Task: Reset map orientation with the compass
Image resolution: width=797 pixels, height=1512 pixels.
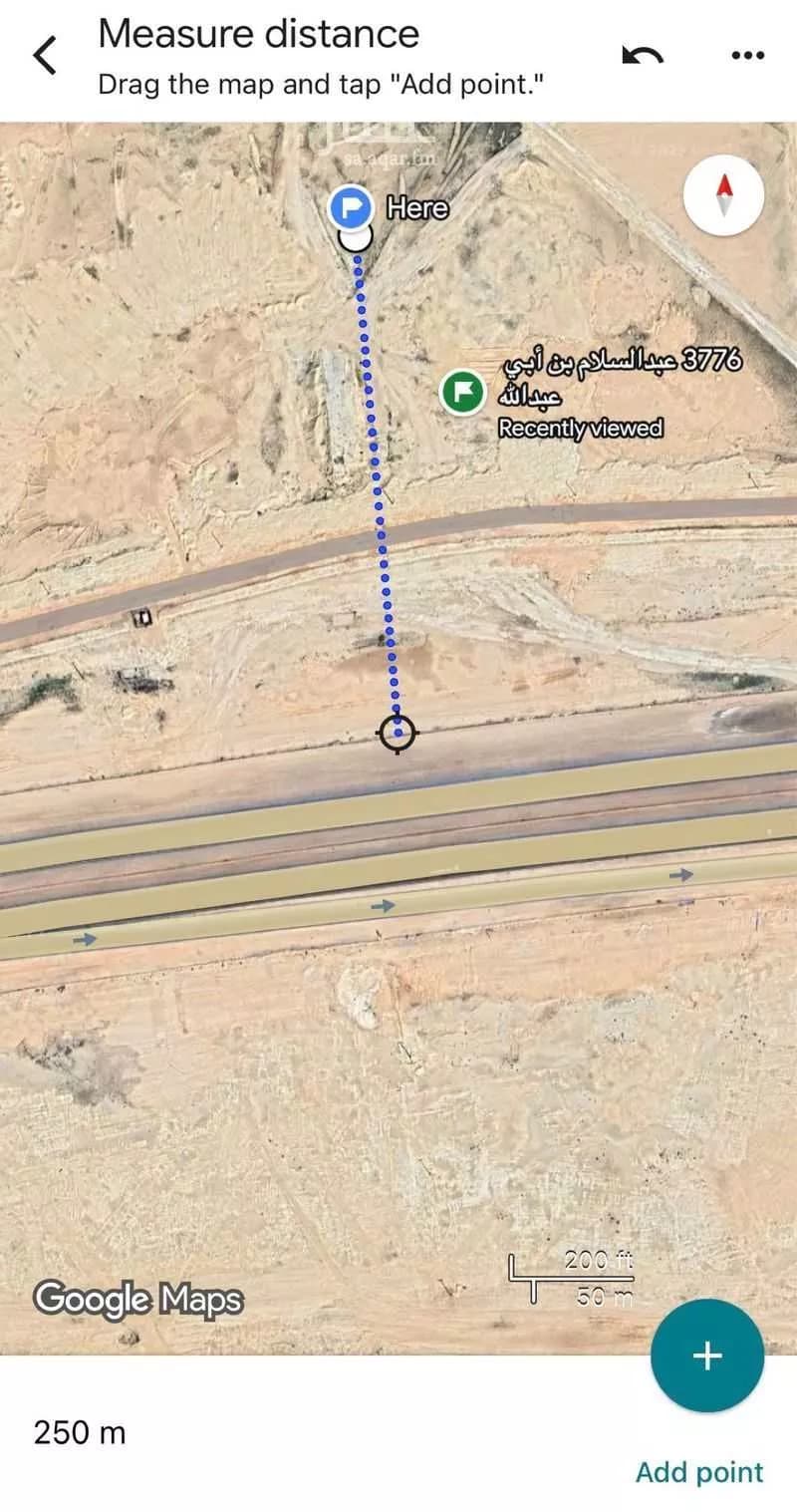Action: click(x=724, y=198)
